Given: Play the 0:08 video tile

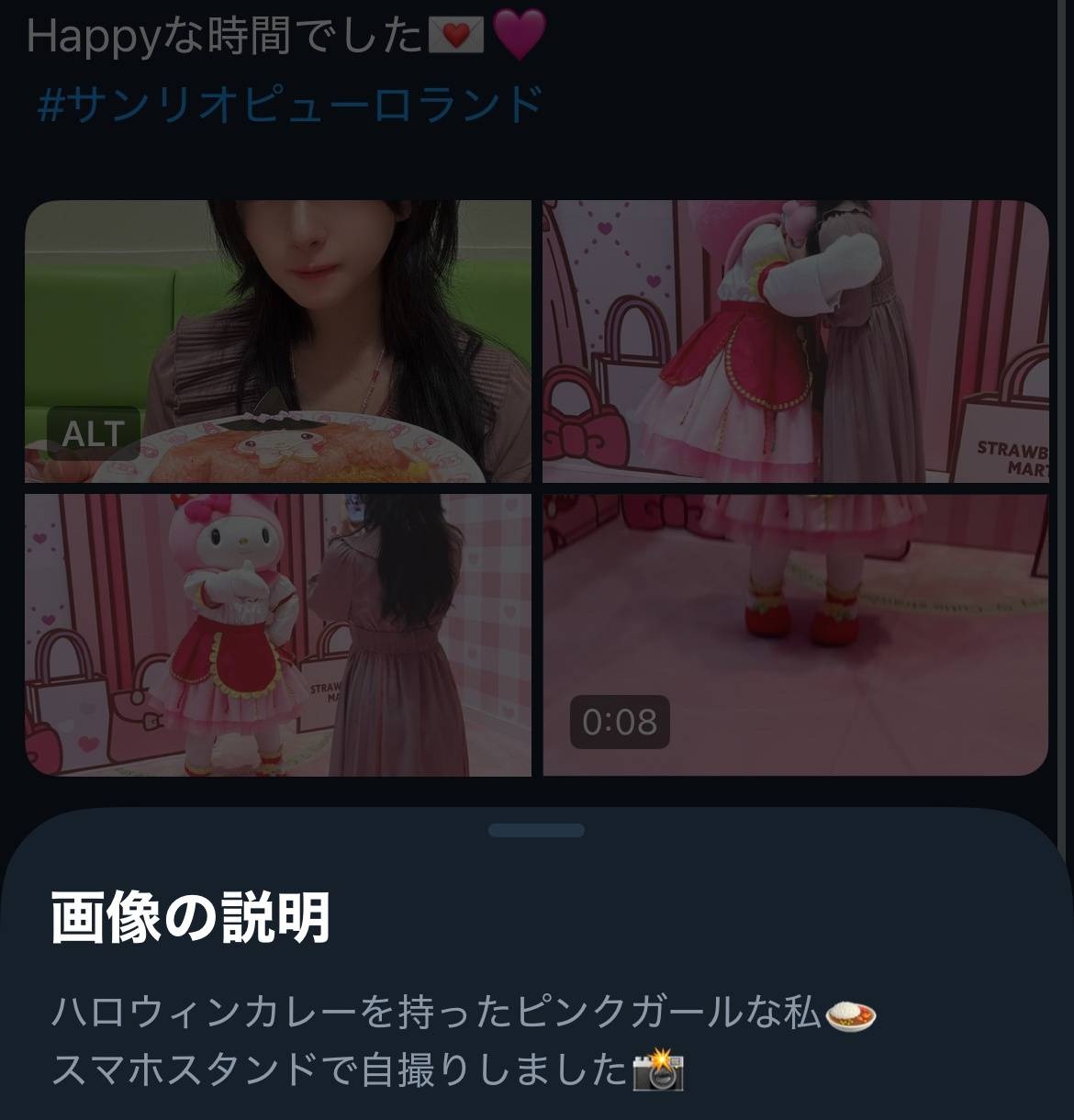Looking at the screenshot, I should 795,634.
